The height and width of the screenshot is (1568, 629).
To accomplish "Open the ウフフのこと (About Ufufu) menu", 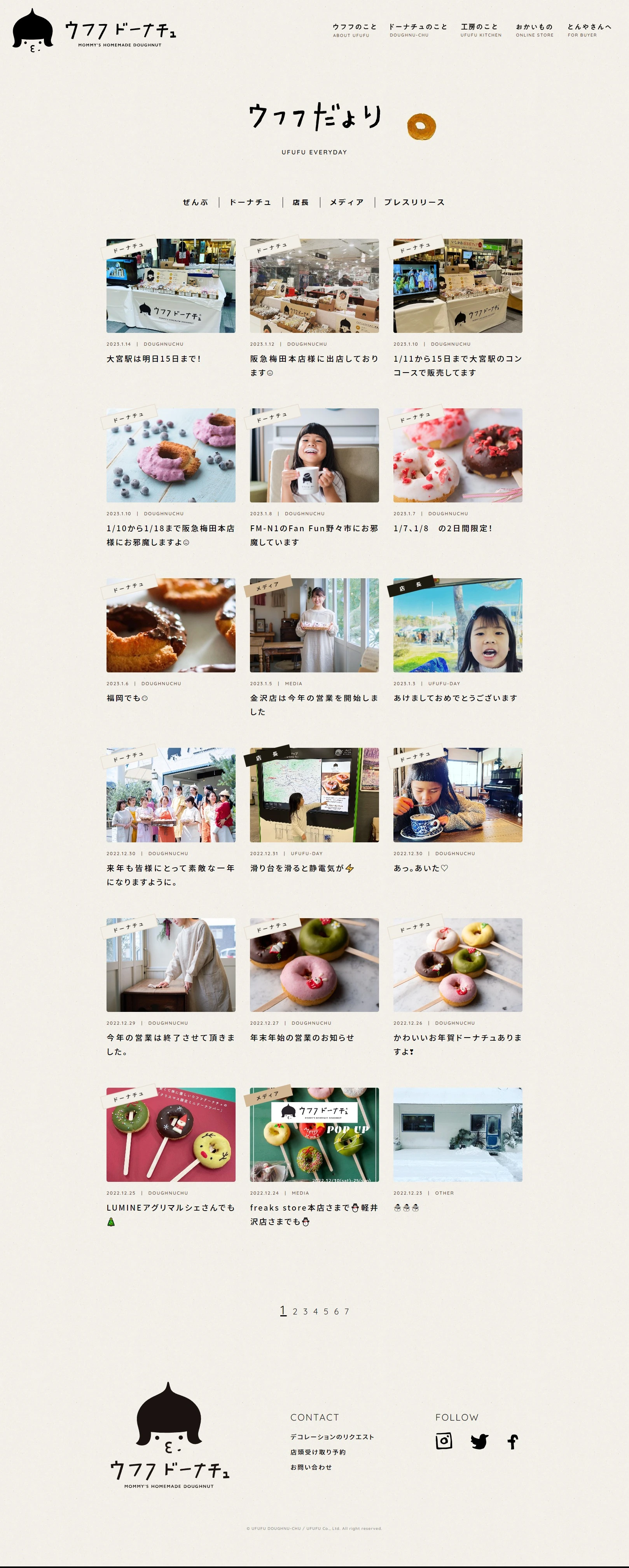I will [x=354, y=30].
